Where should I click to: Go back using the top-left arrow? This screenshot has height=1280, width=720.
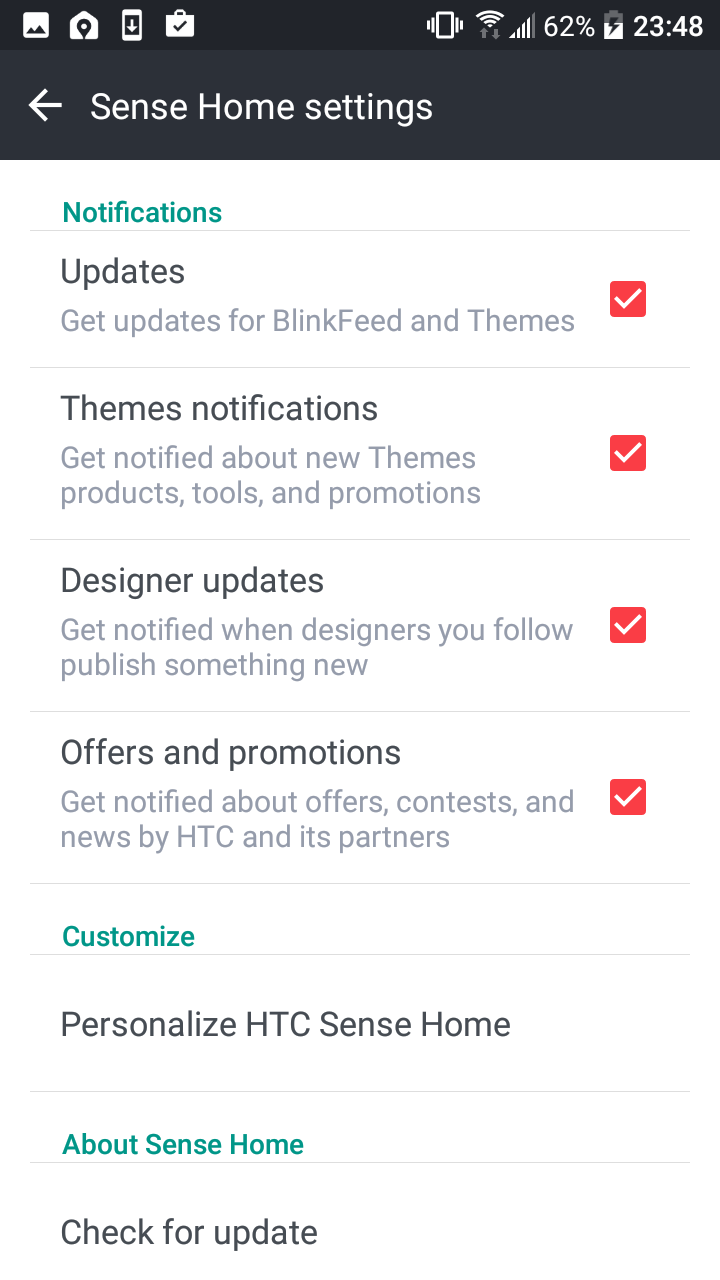coord(45,106)
